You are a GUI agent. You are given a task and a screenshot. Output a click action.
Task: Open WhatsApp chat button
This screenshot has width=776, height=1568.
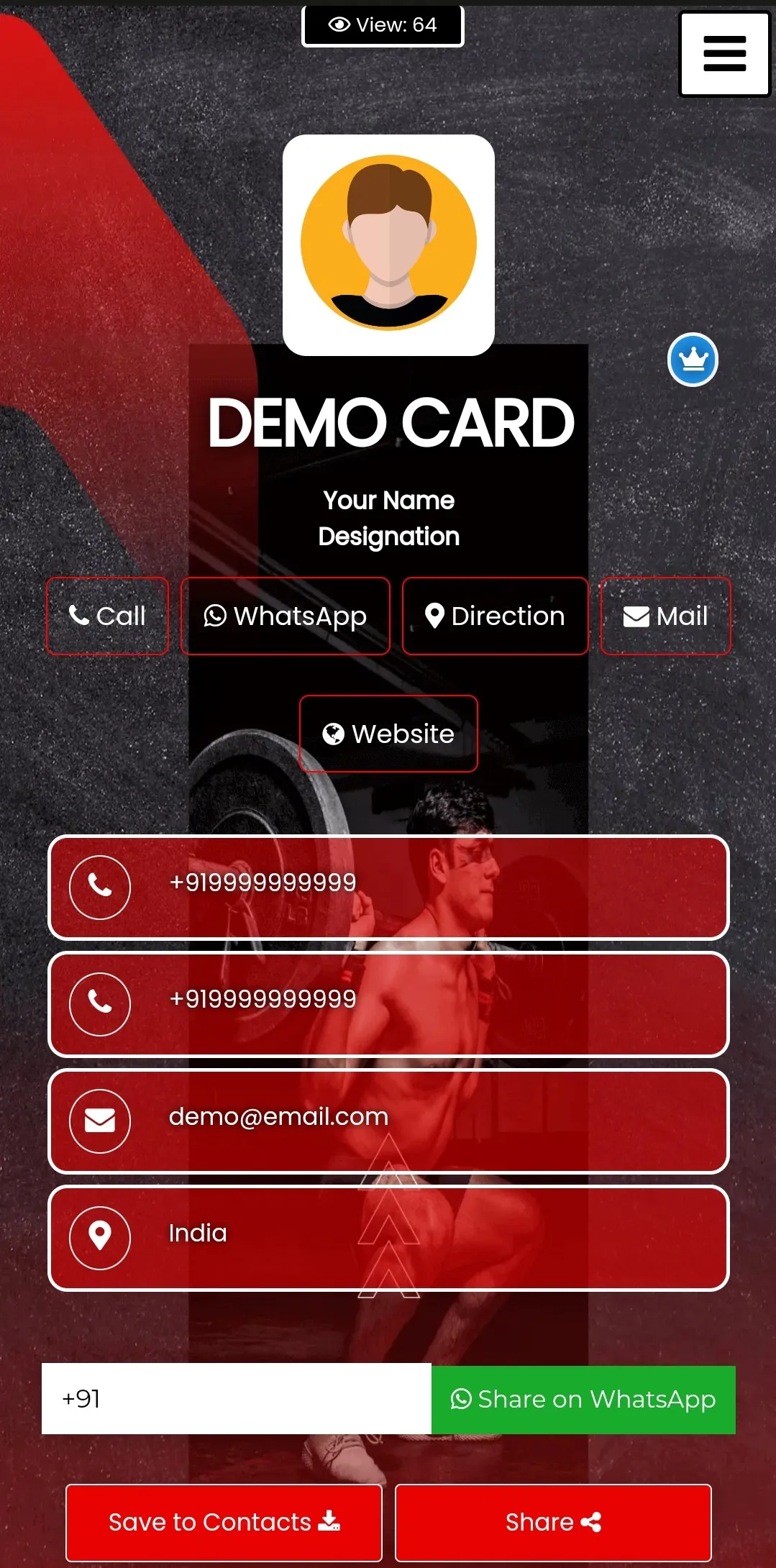point(285,616)
